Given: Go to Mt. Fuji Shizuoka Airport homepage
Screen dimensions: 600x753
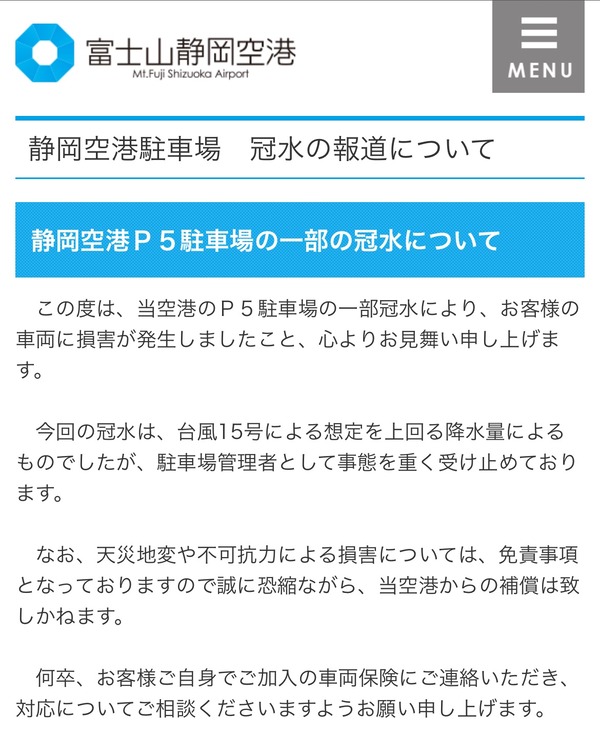Looking at the screenshot, I should 155,53.
